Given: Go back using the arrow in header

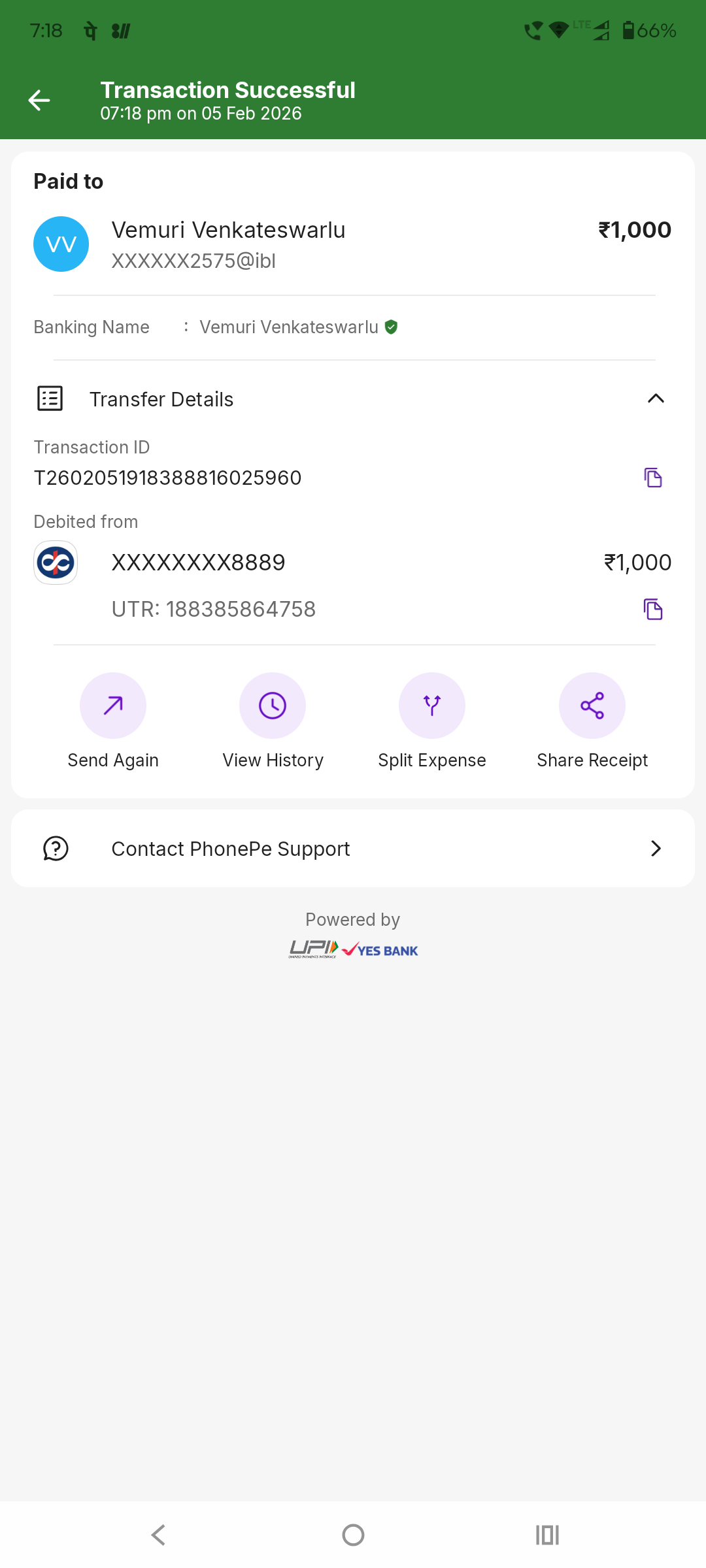Looking at the screenshot, I should (40, 101).
